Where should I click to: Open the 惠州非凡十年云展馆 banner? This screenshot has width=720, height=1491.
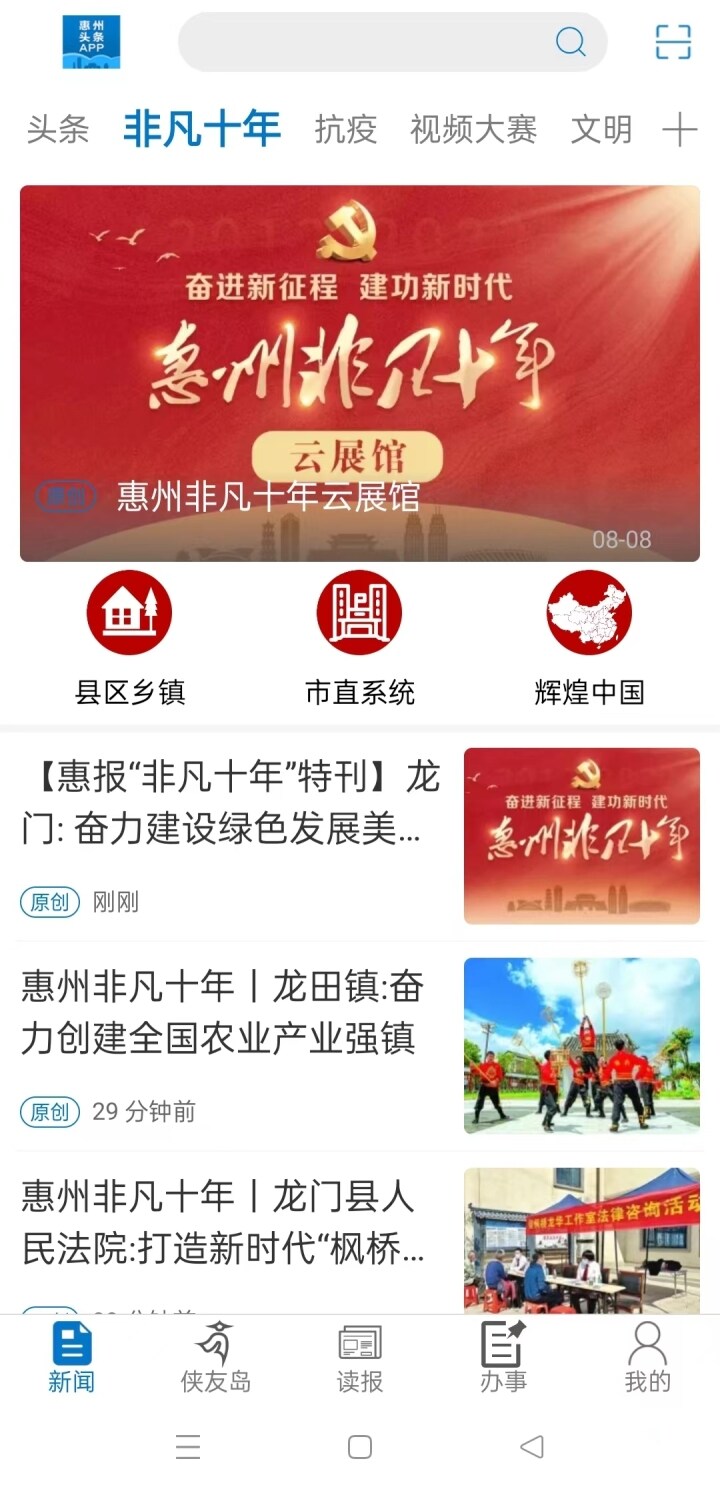360,373
